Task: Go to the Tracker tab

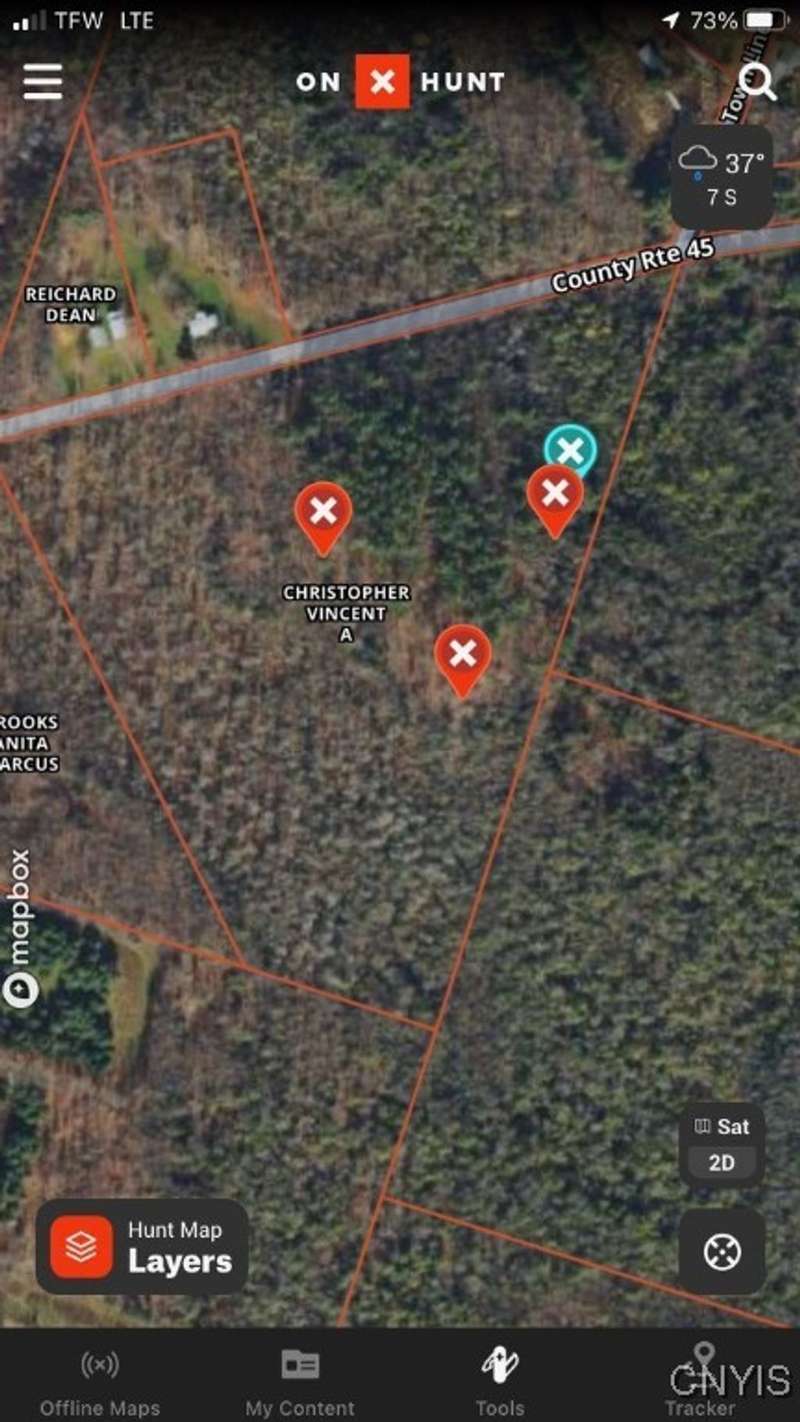Action: 700,1380
